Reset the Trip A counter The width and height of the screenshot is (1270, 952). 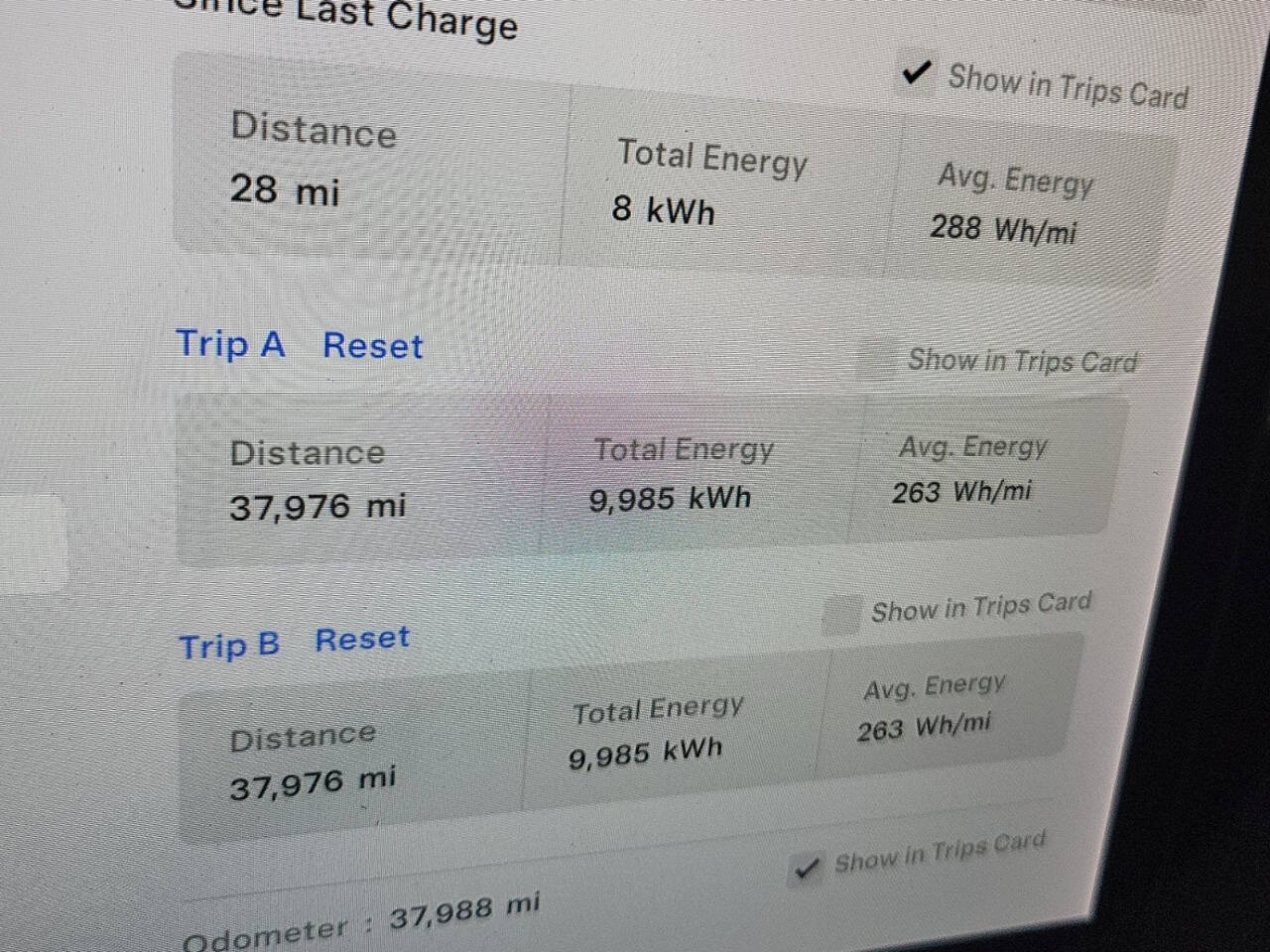[373, 346]
